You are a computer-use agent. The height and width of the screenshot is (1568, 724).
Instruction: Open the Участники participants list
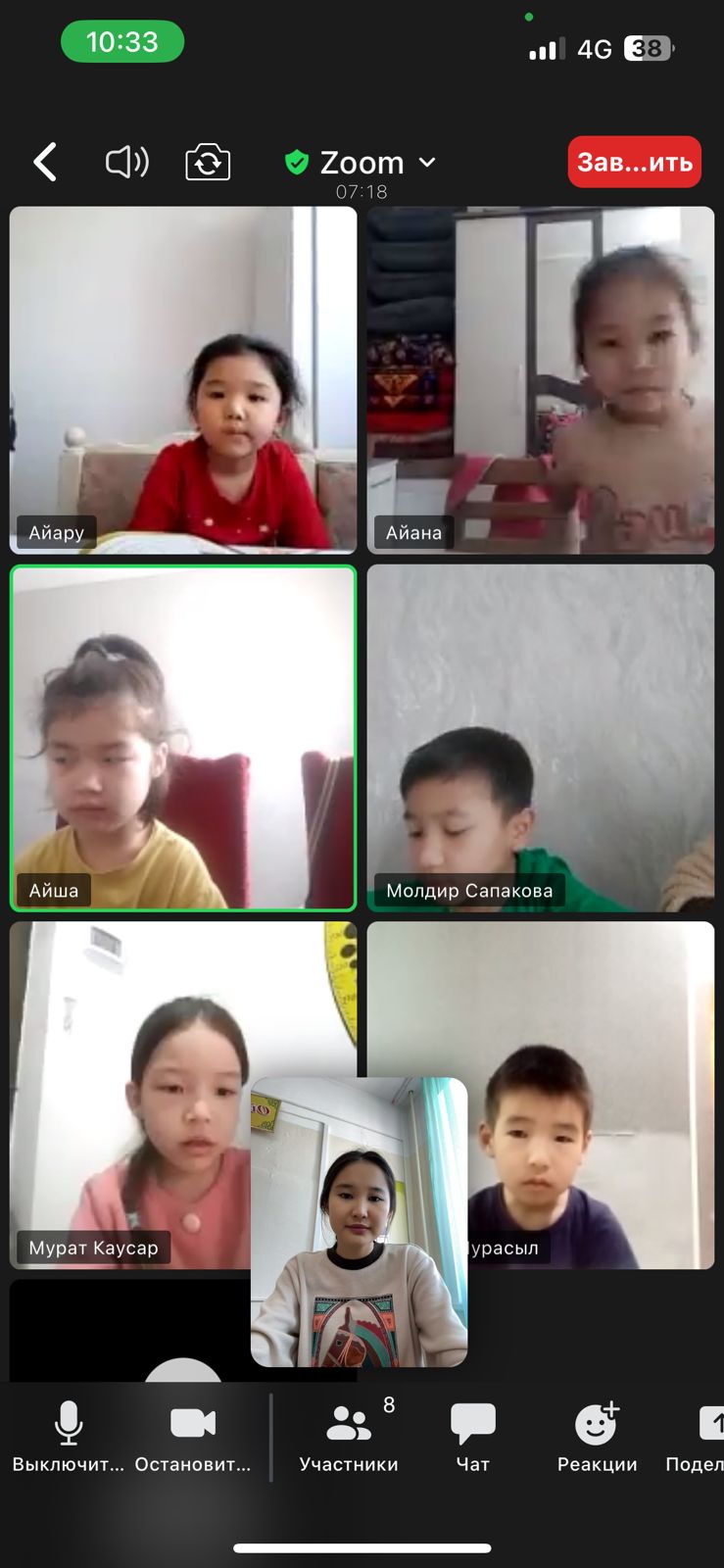coord(349,1437)
